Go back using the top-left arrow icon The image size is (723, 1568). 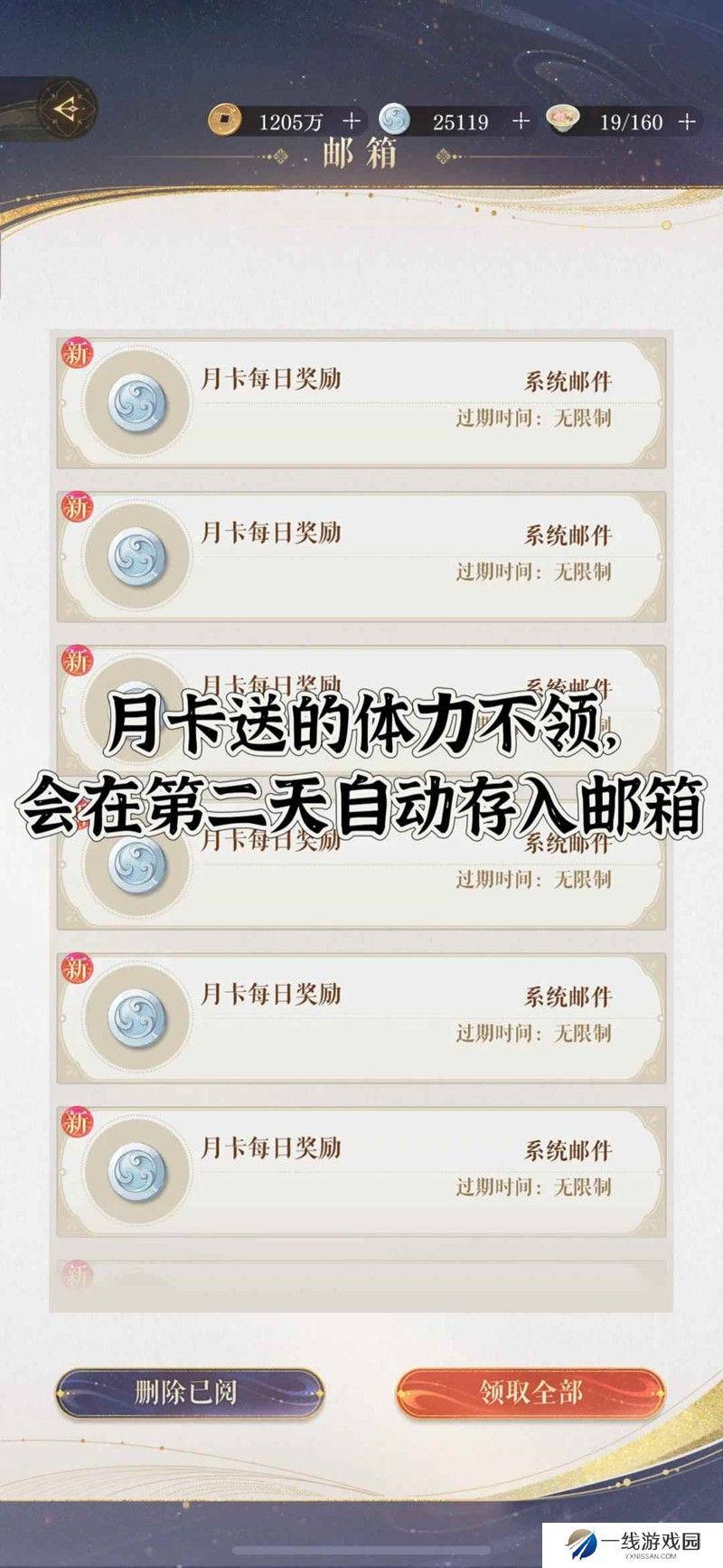tap(63, 110)
